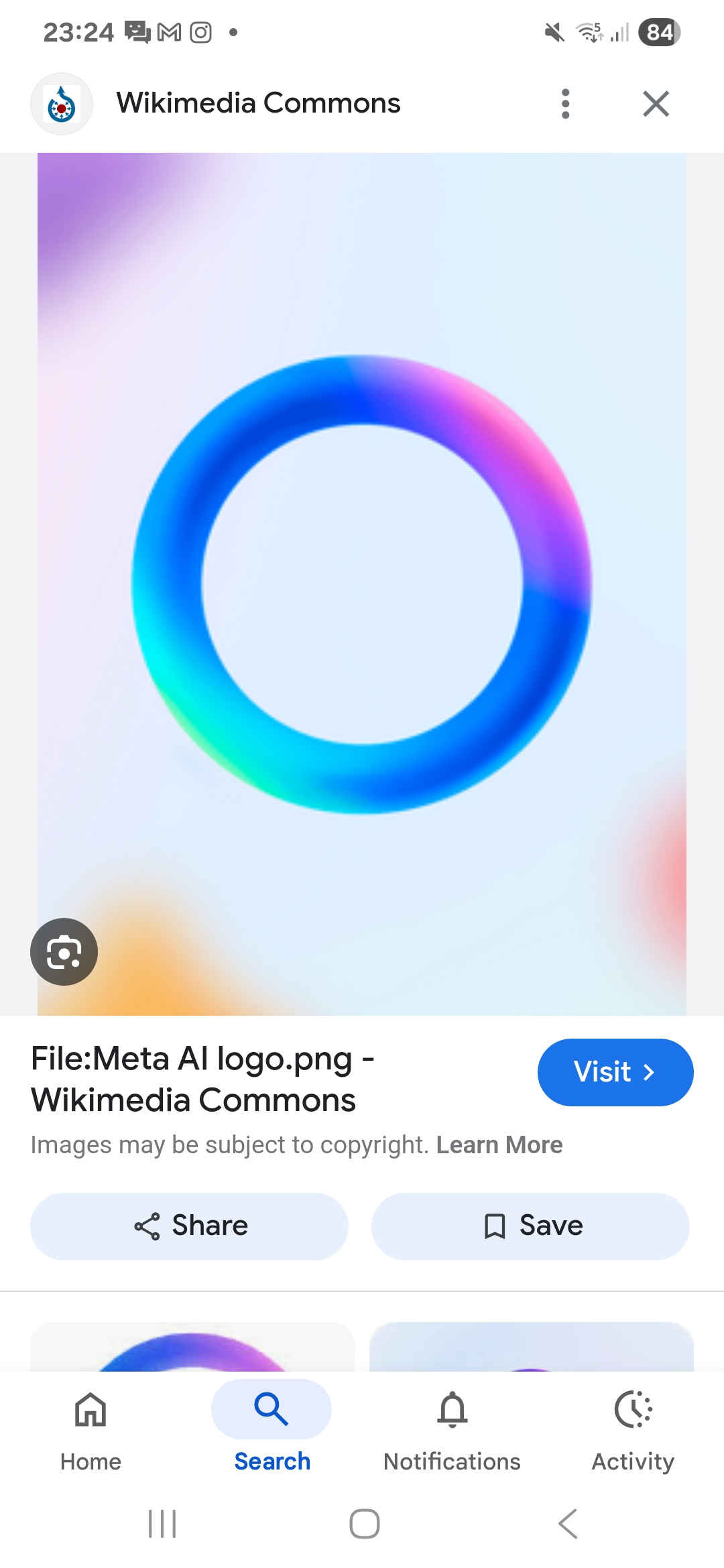The height and width of the screenshot is (1568, 724).
Task: Open Notifications via the bell icon
Action: point(452,1409)
